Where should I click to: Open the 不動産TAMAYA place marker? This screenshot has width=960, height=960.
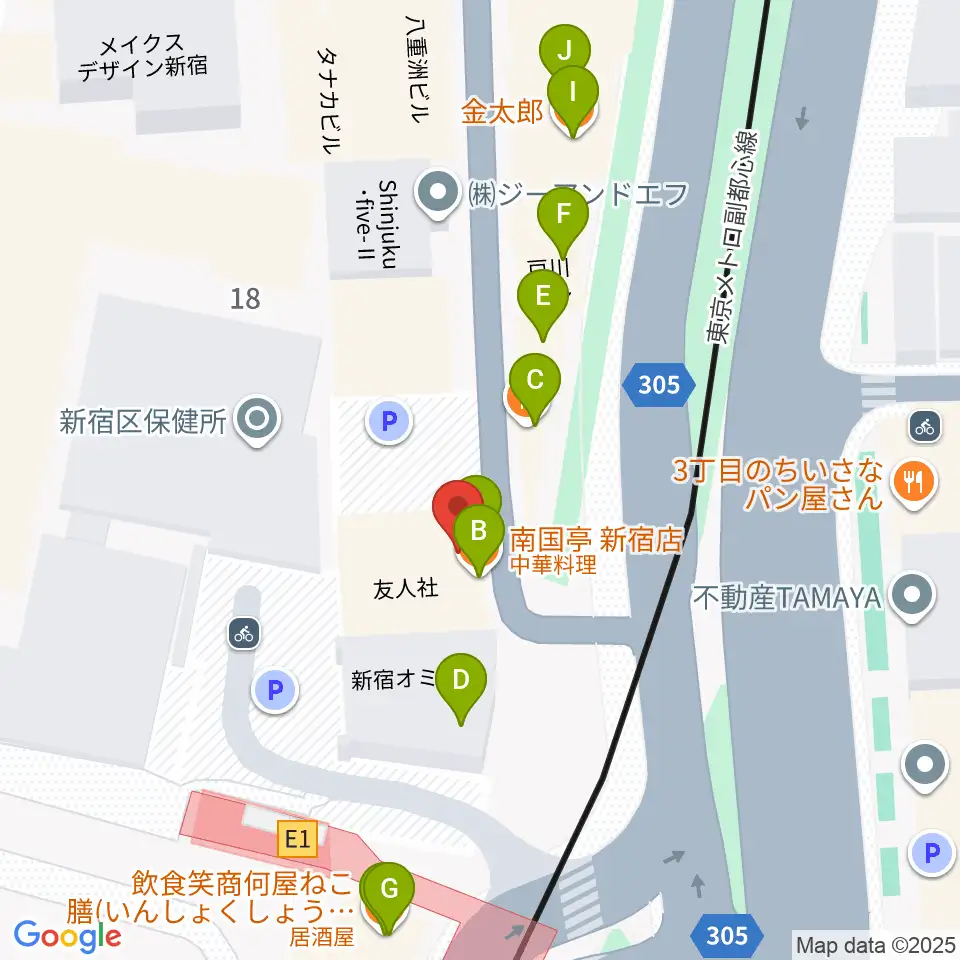911,597
